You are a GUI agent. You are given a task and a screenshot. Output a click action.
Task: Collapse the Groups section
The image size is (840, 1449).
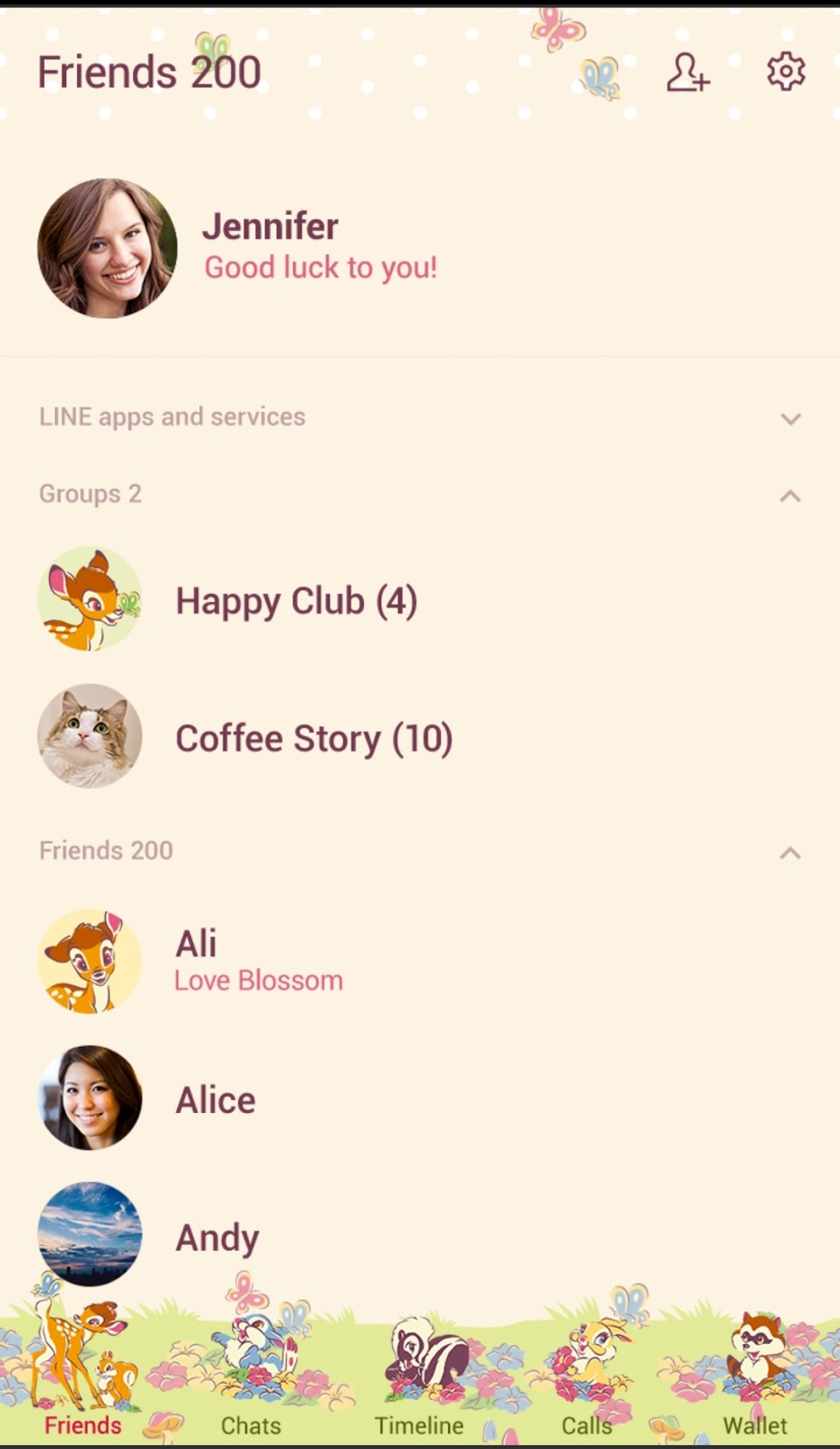(x=790, y=495)
